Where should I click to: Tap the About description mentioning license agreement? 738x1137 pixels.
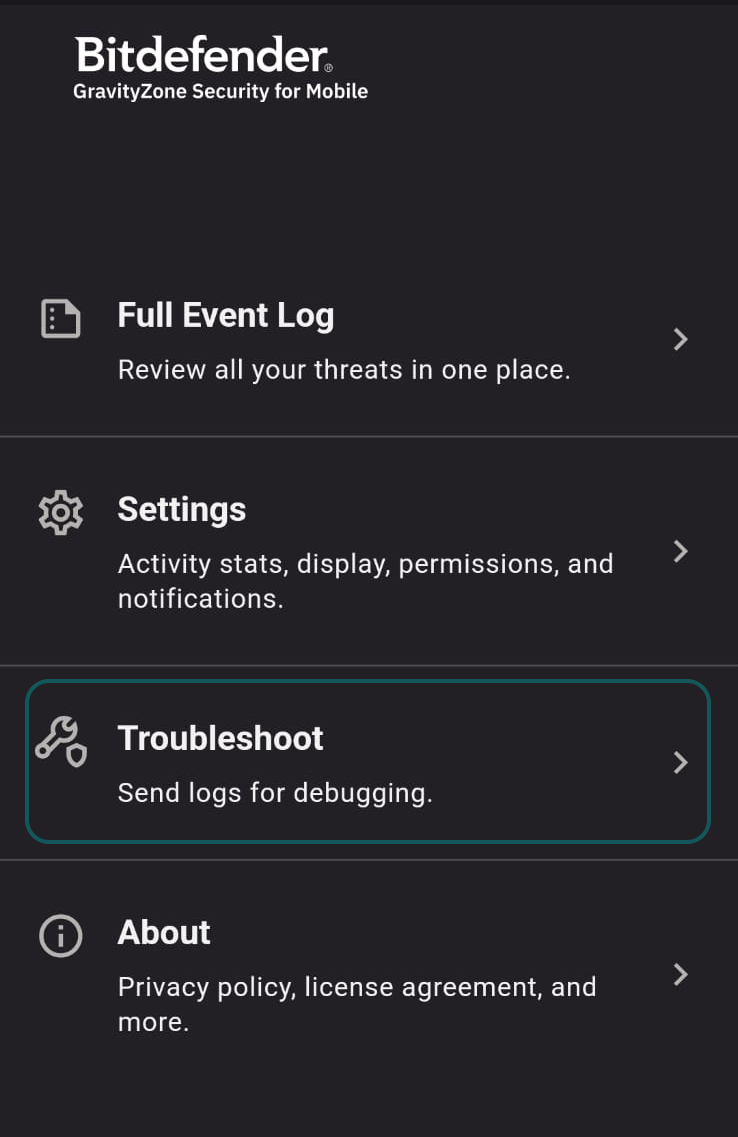click(x=358, y=1003)
